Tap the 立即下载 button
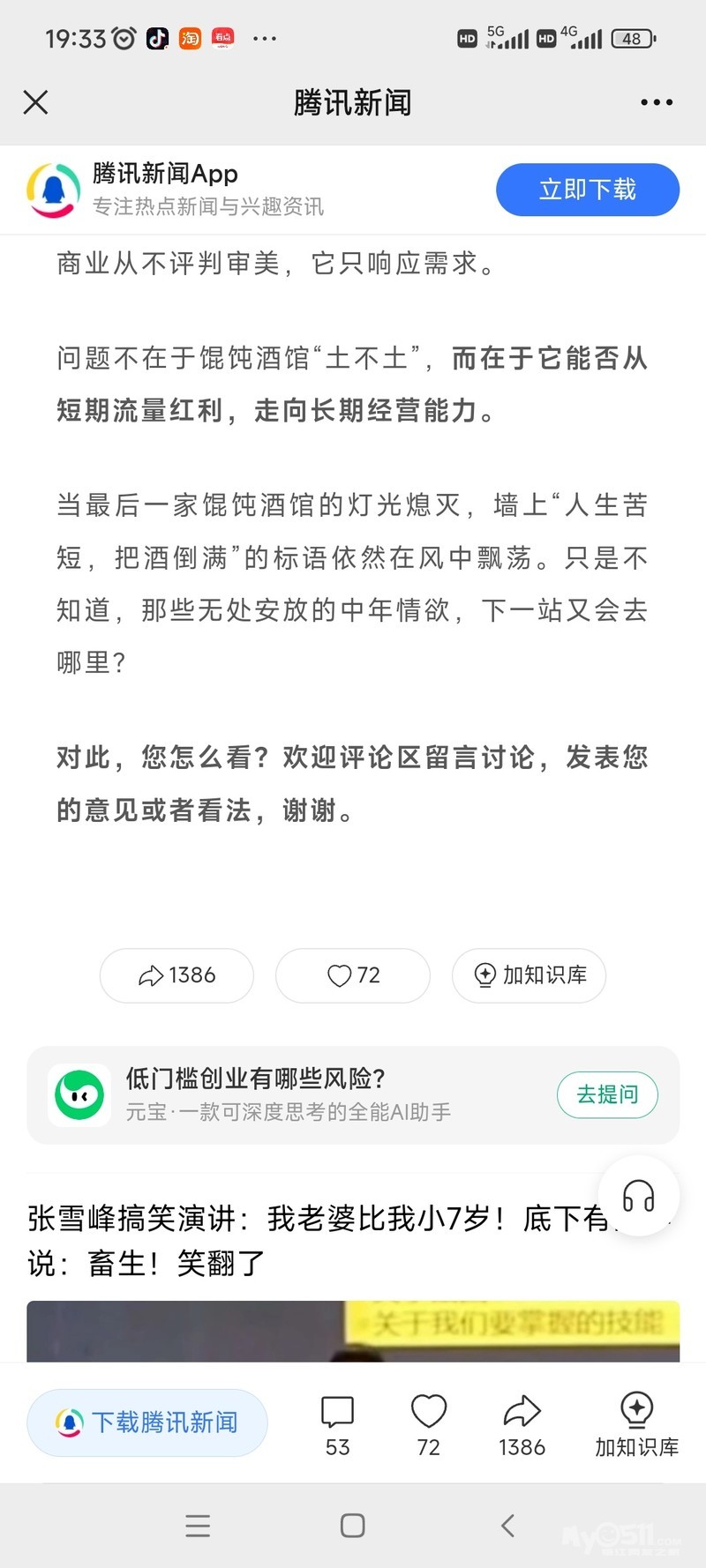This screenshot has height=1568, width=706. (x=587, y=190)
